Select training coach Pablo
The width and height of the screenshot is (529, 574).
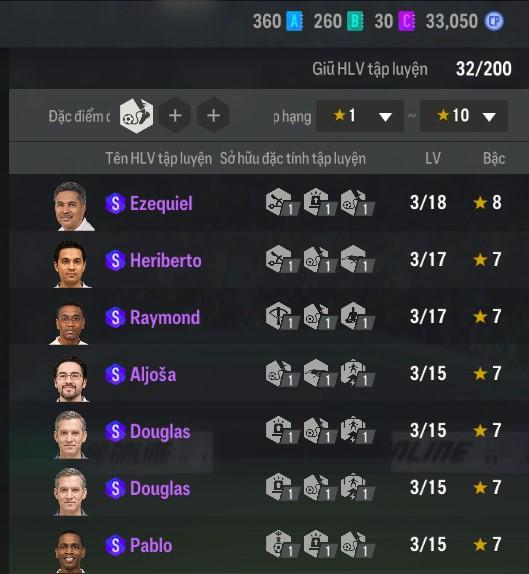[x=269, y=545]
